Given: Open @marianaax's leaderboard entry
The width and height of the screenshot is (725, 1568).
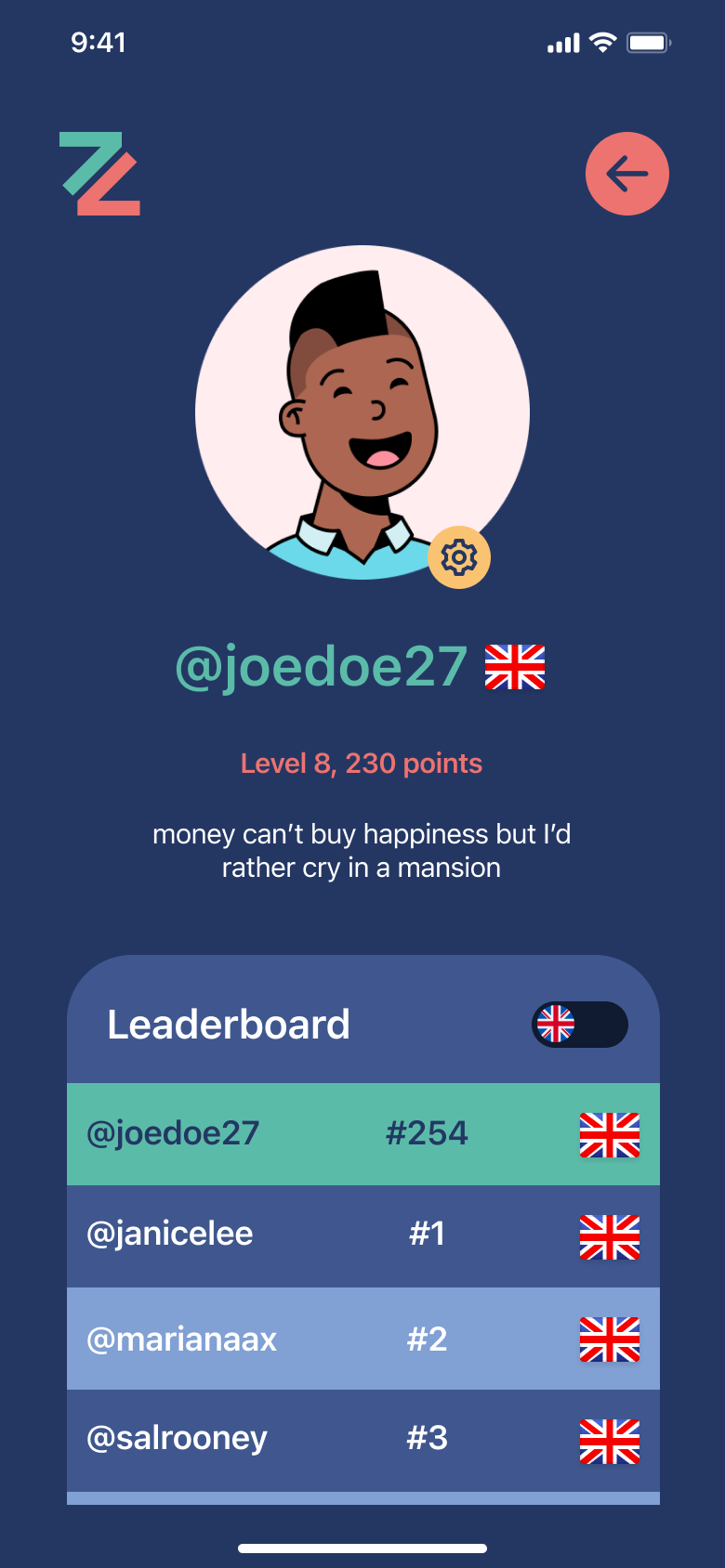Looking at the screenshot, I should [x=362, y=1339].
